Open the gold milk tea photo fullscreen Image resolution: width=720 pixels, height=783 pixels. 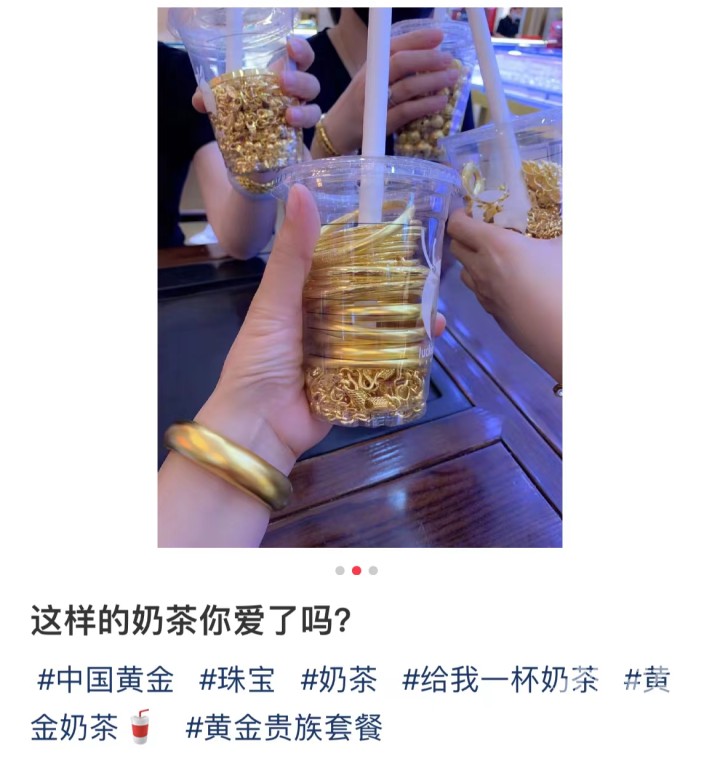359,277
